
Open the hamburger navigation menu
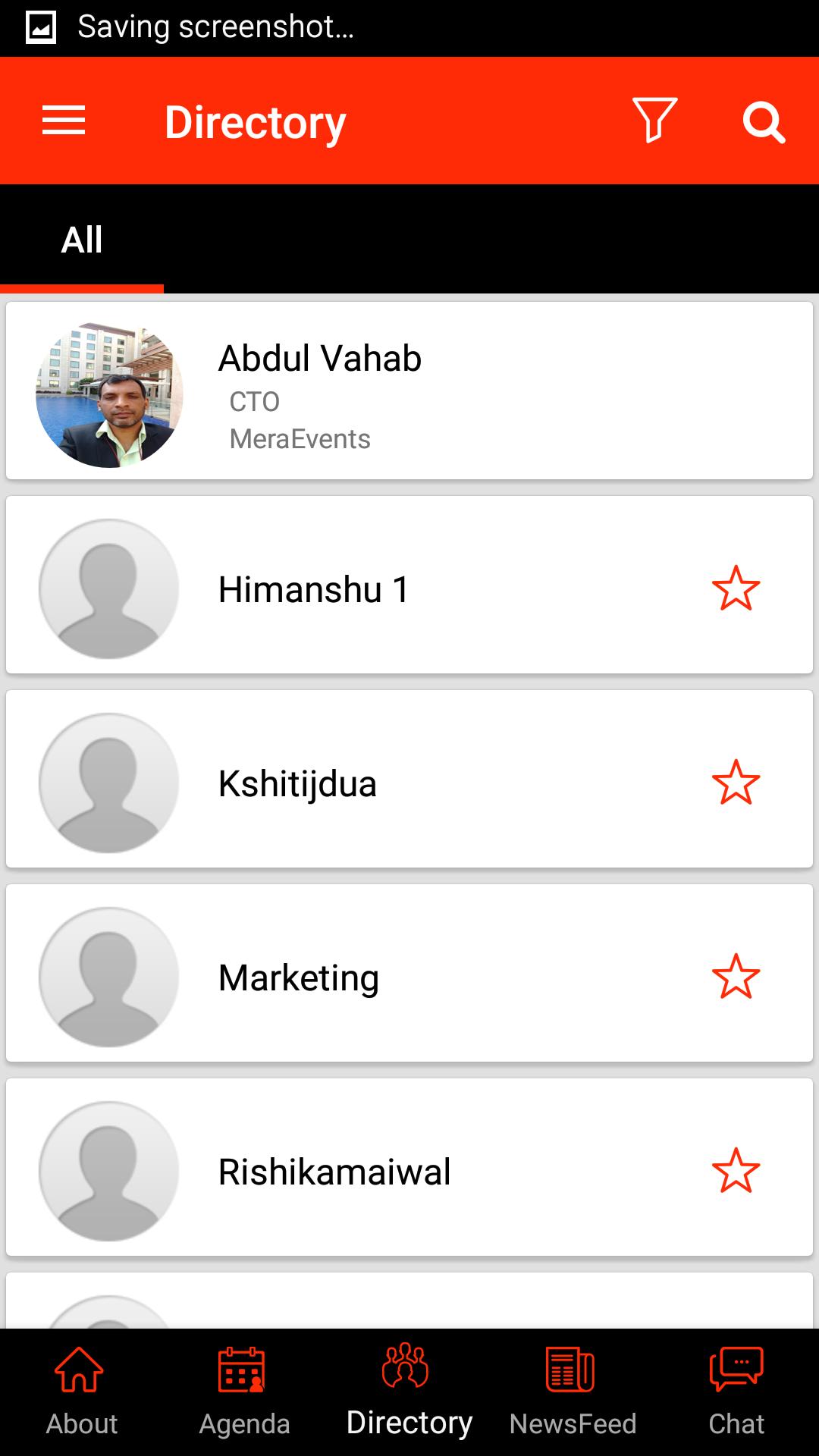[x=64, y=121]
